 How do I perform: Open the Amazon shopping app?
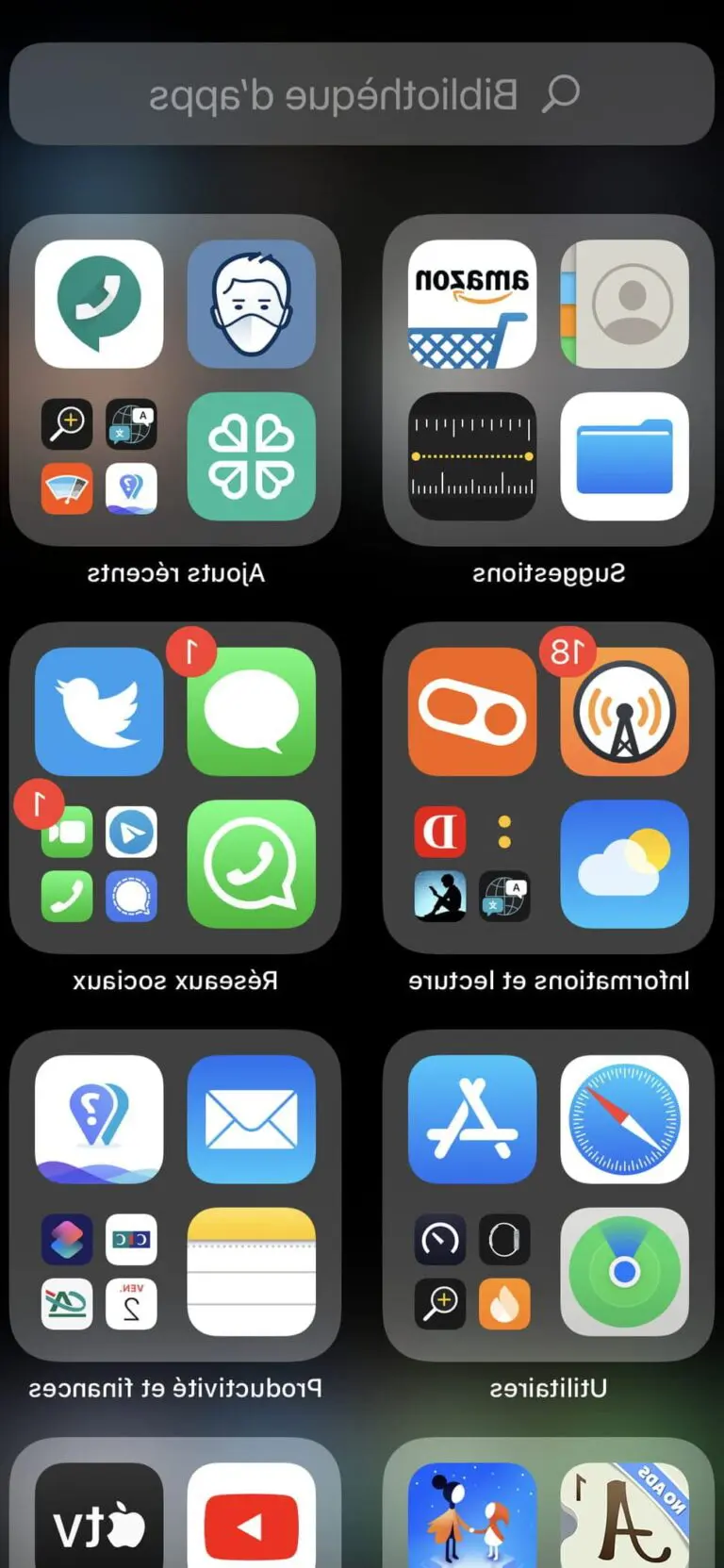472,305
